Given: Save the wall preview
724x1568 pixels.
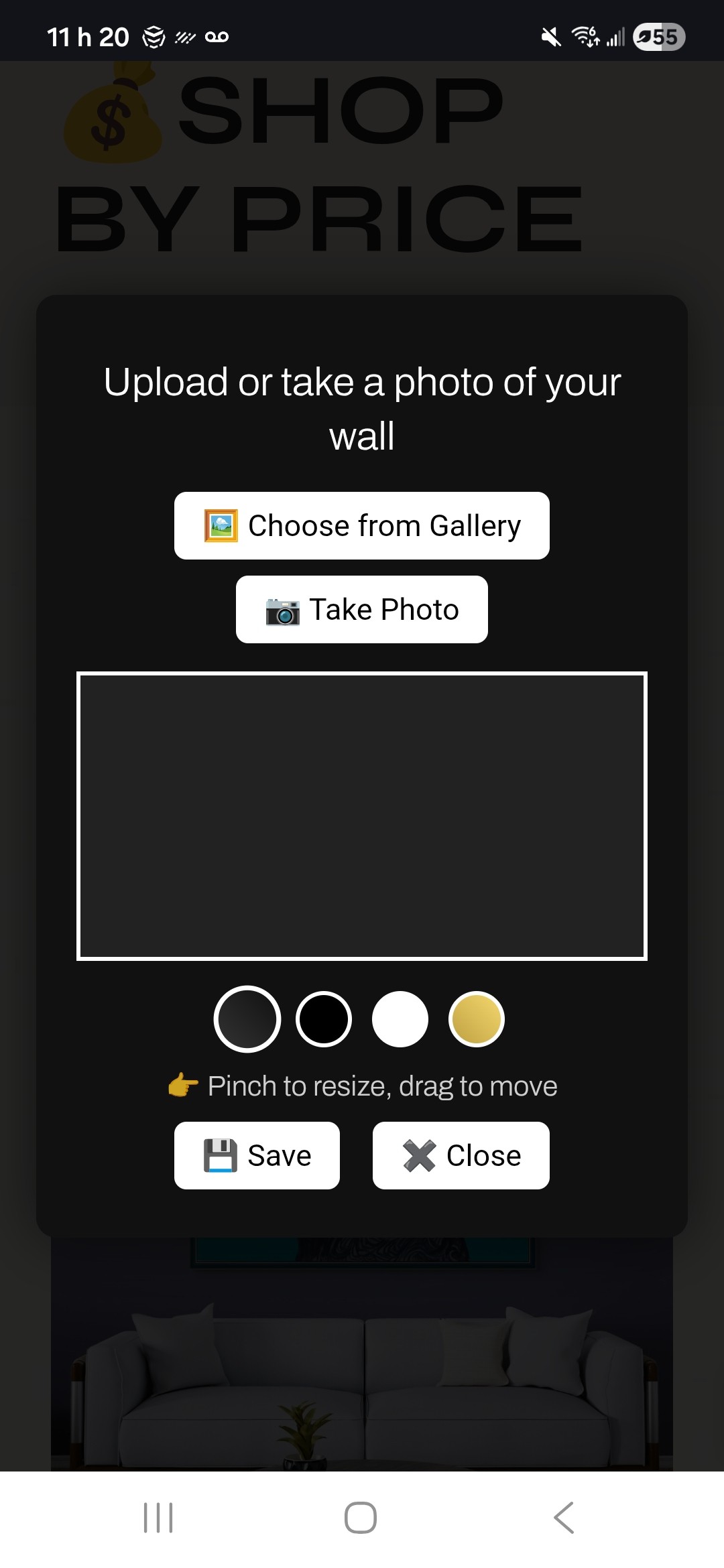Looking at the screenshot, I should (257, 1155).
